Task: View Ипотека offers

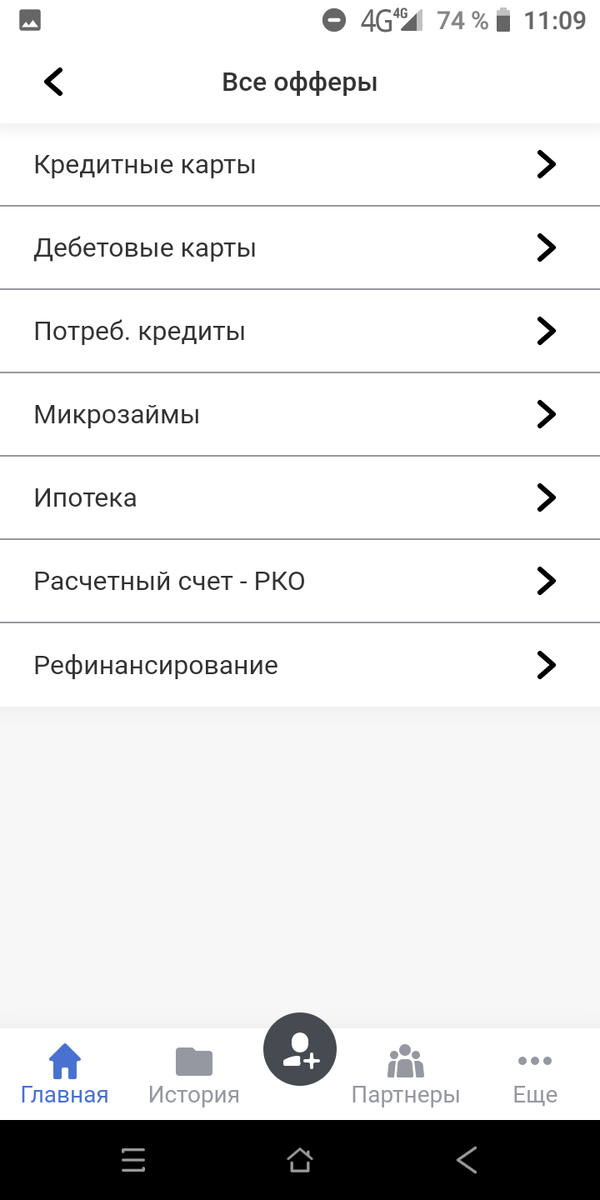Action: point(300,497)
